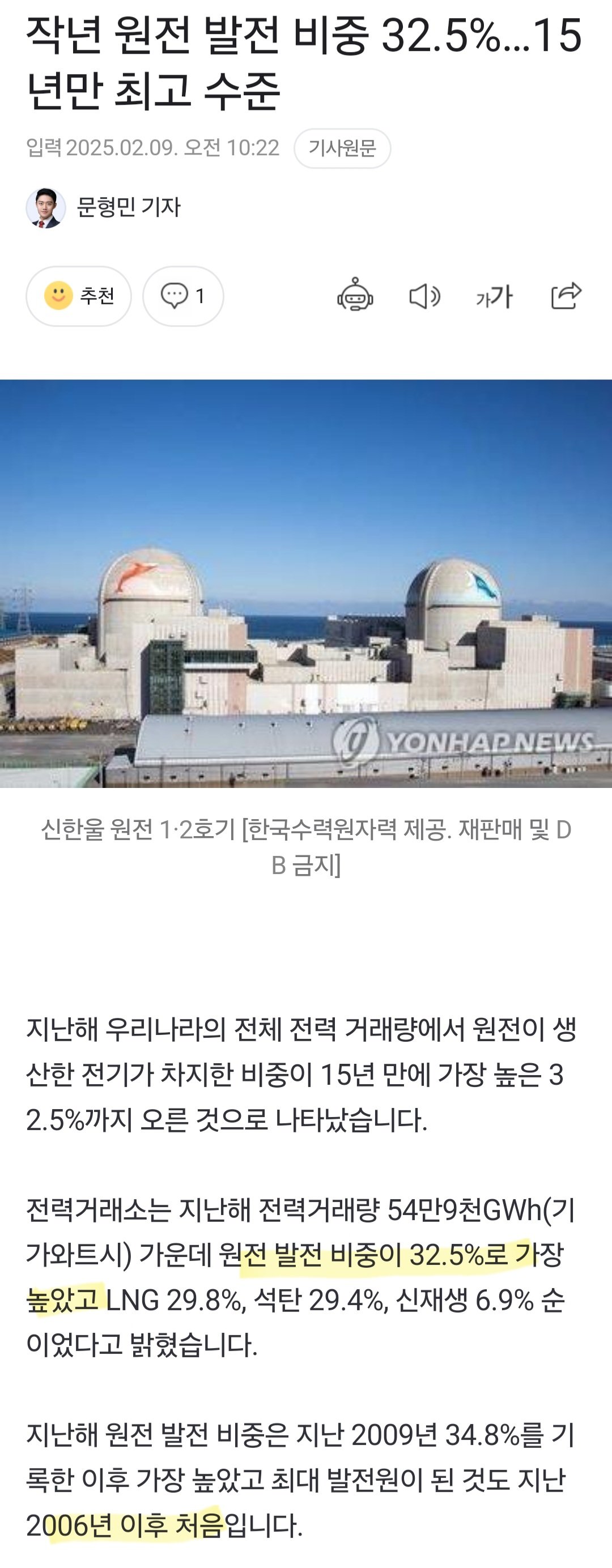
Task: Open the 신한울 원전 photo
Action: (x=305, y=583)
